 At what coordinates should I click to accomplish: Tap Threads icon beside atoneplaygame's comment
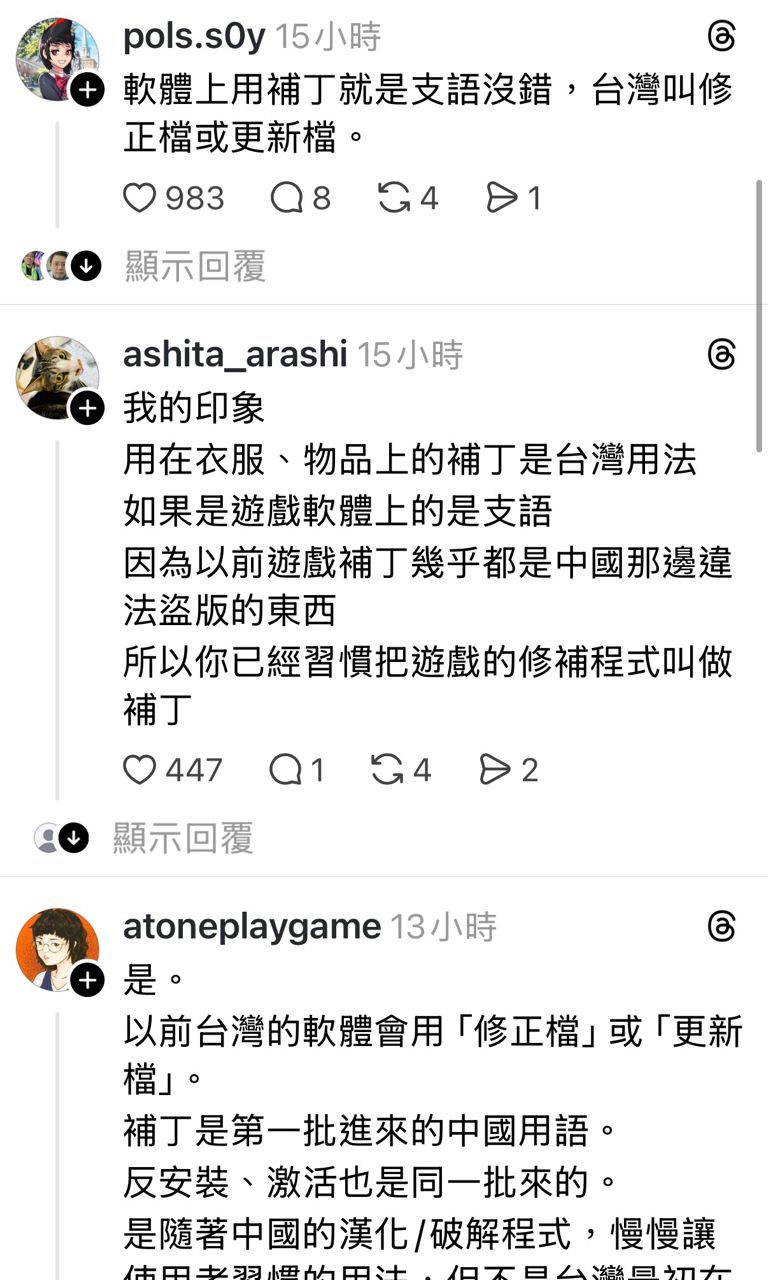[x=721, y=927]
